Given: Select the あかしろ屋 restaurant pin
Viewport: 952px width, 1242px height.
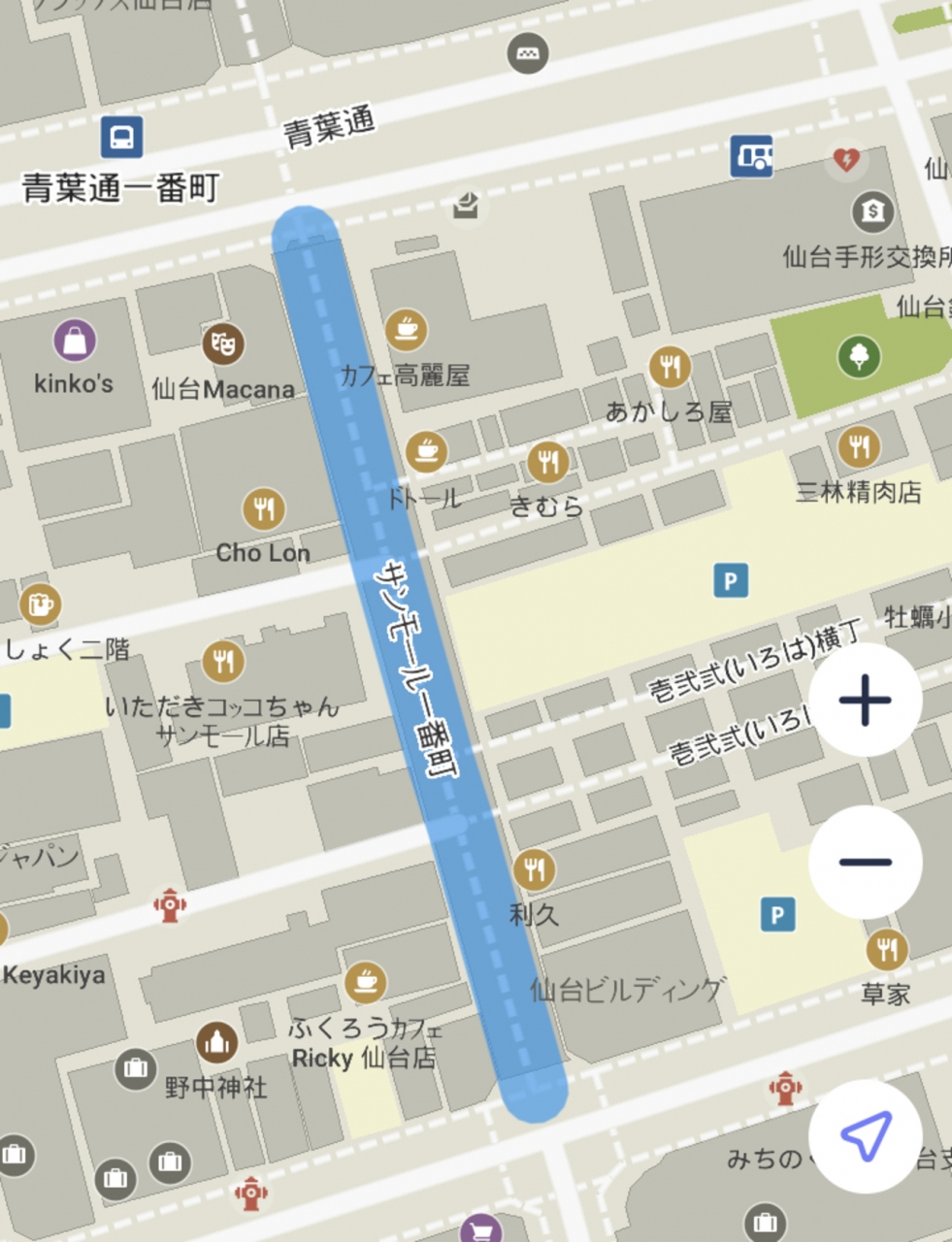Looking at the screenshot, I should [x=670, y=368].
